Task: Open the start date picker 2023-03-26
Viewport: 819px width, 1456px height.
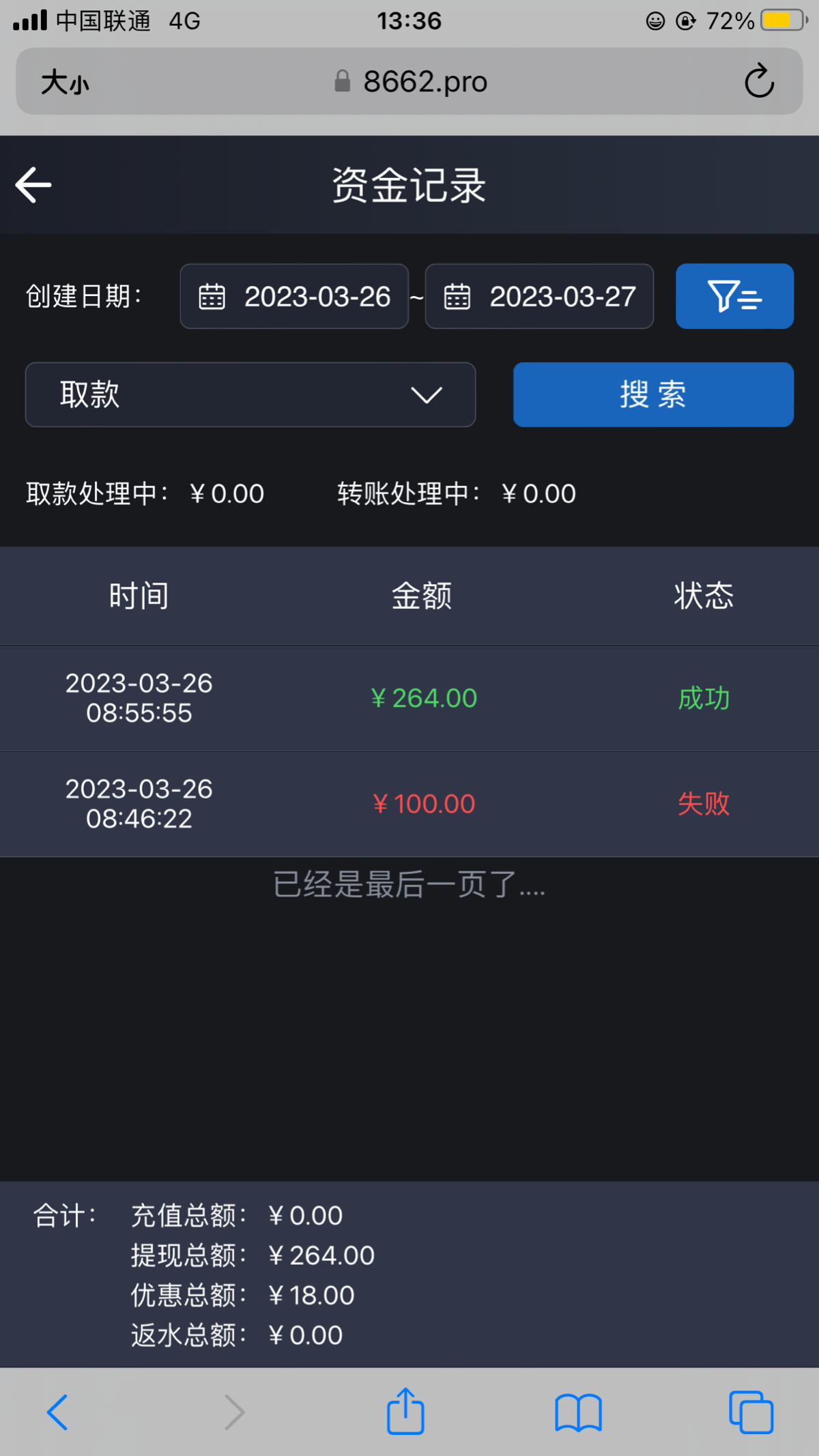Action: [x=294, y=297]
